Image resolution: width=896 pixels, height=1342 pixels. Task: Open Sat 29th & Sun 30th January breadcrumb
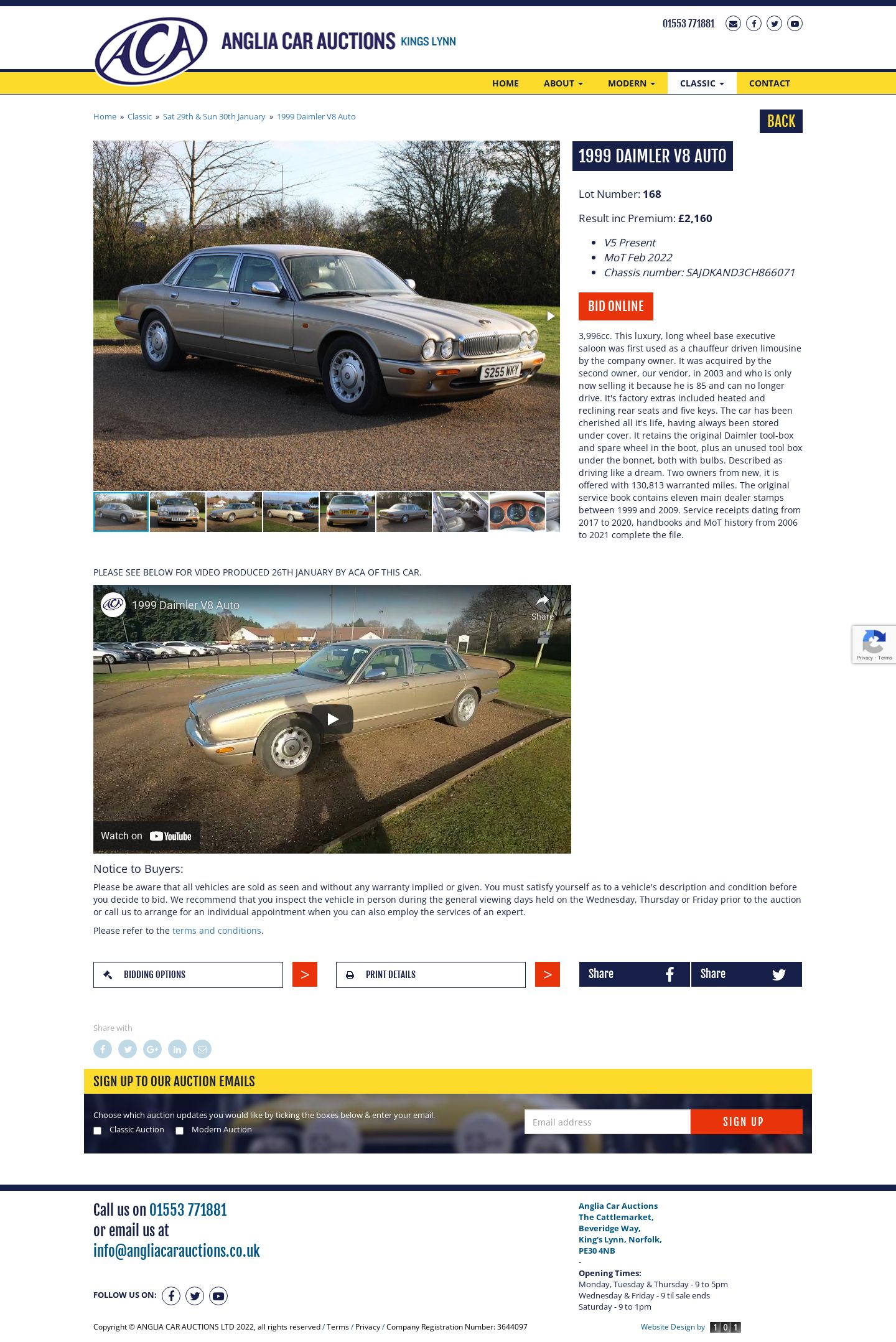tap(214, 117)
